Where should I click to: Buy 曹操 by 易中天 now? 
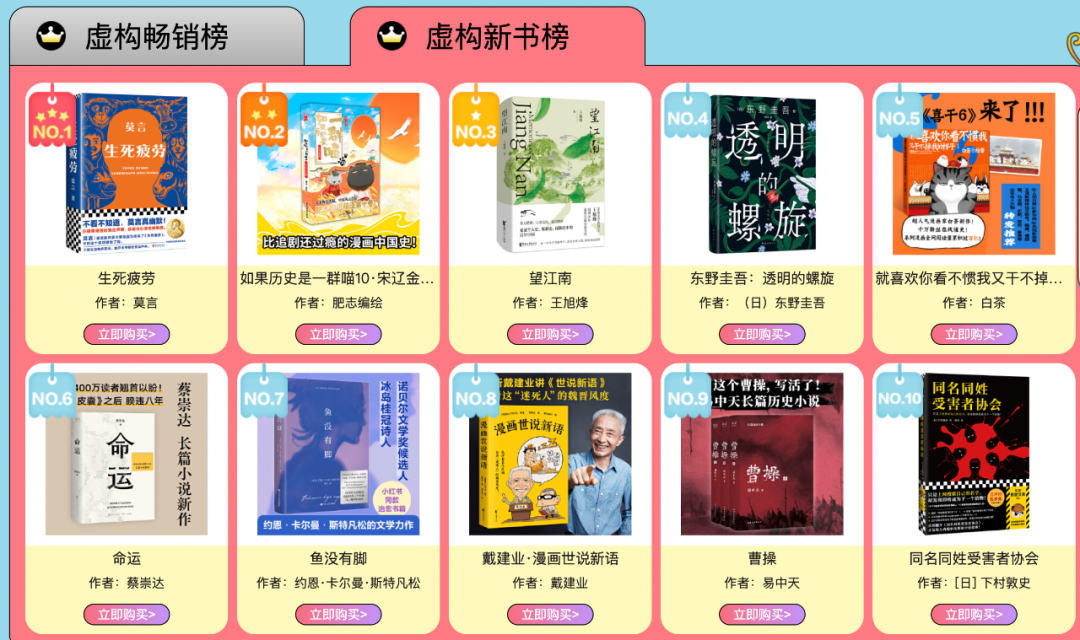tap(762, 614)
